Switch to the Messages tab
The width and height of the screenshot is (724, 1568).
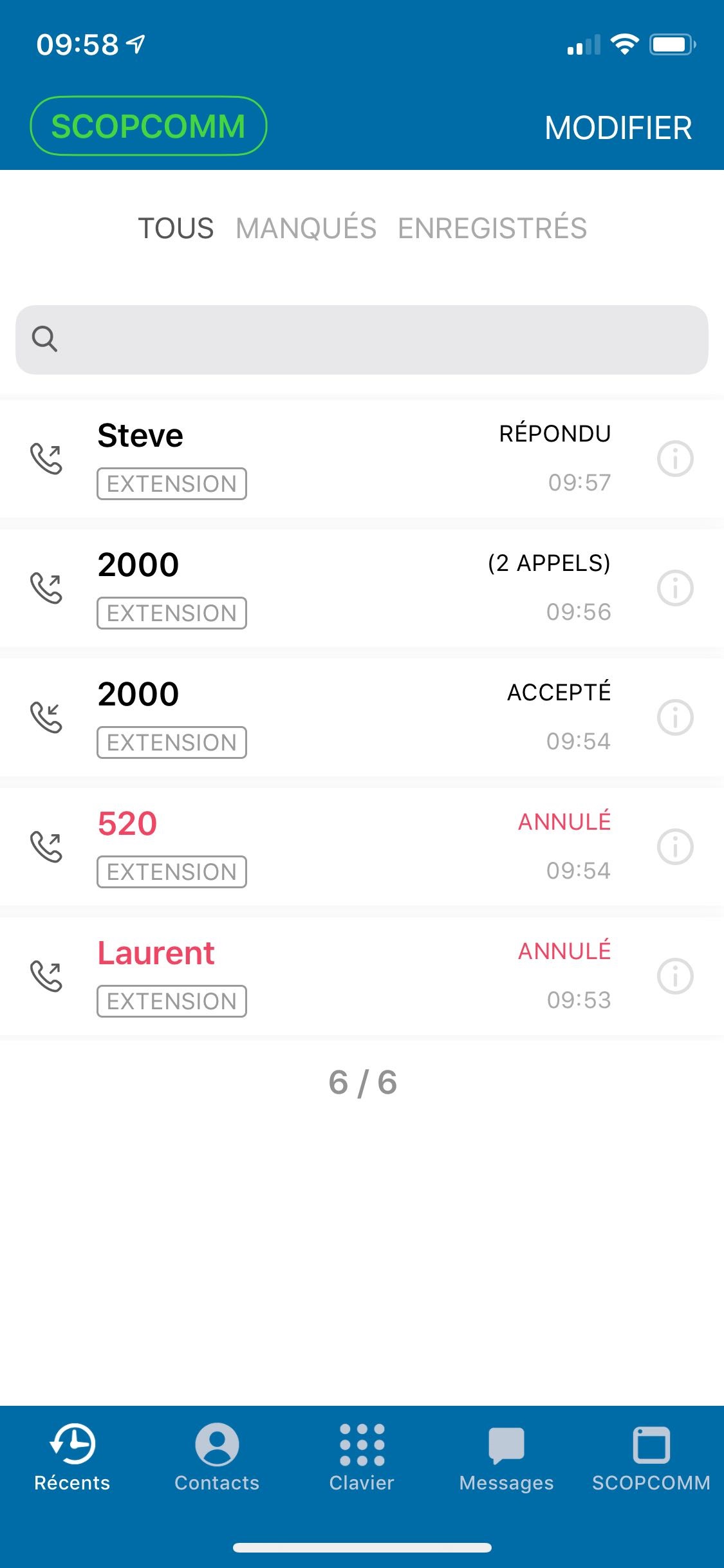coord(506,1457)
